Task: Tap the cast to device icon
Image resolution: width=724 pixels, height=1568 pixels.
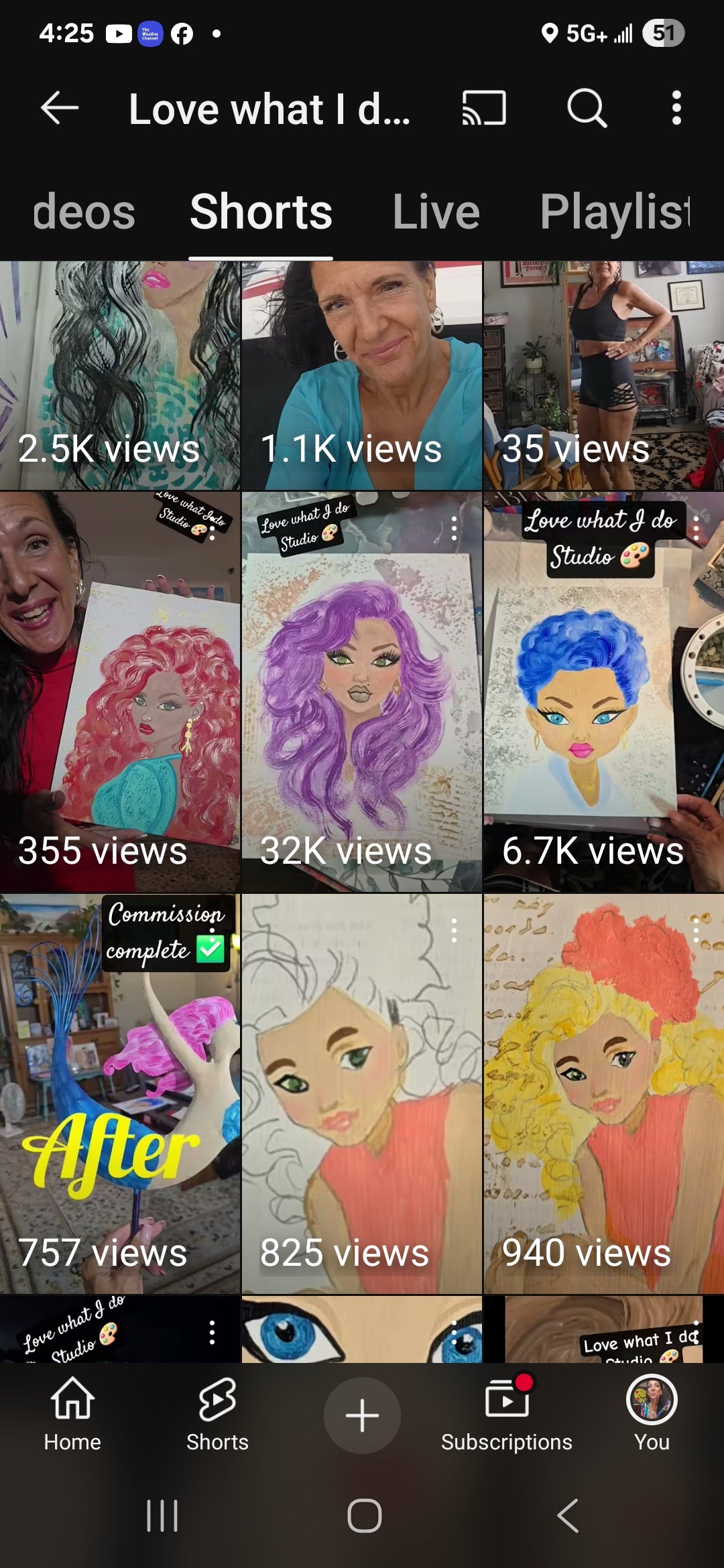Action: coord(484,108)
